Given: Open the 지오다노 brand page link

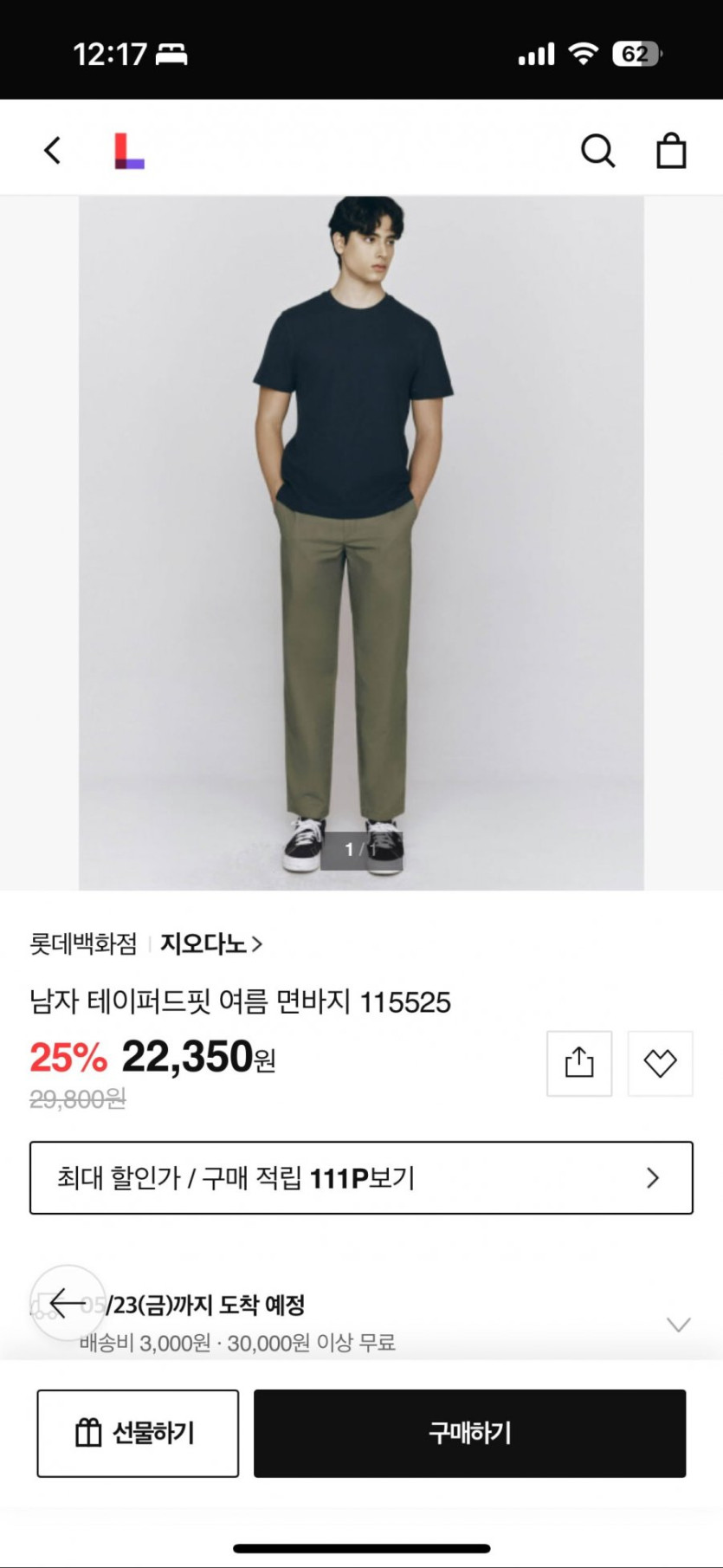Looking at the screenshot, I should pos(211,943).
